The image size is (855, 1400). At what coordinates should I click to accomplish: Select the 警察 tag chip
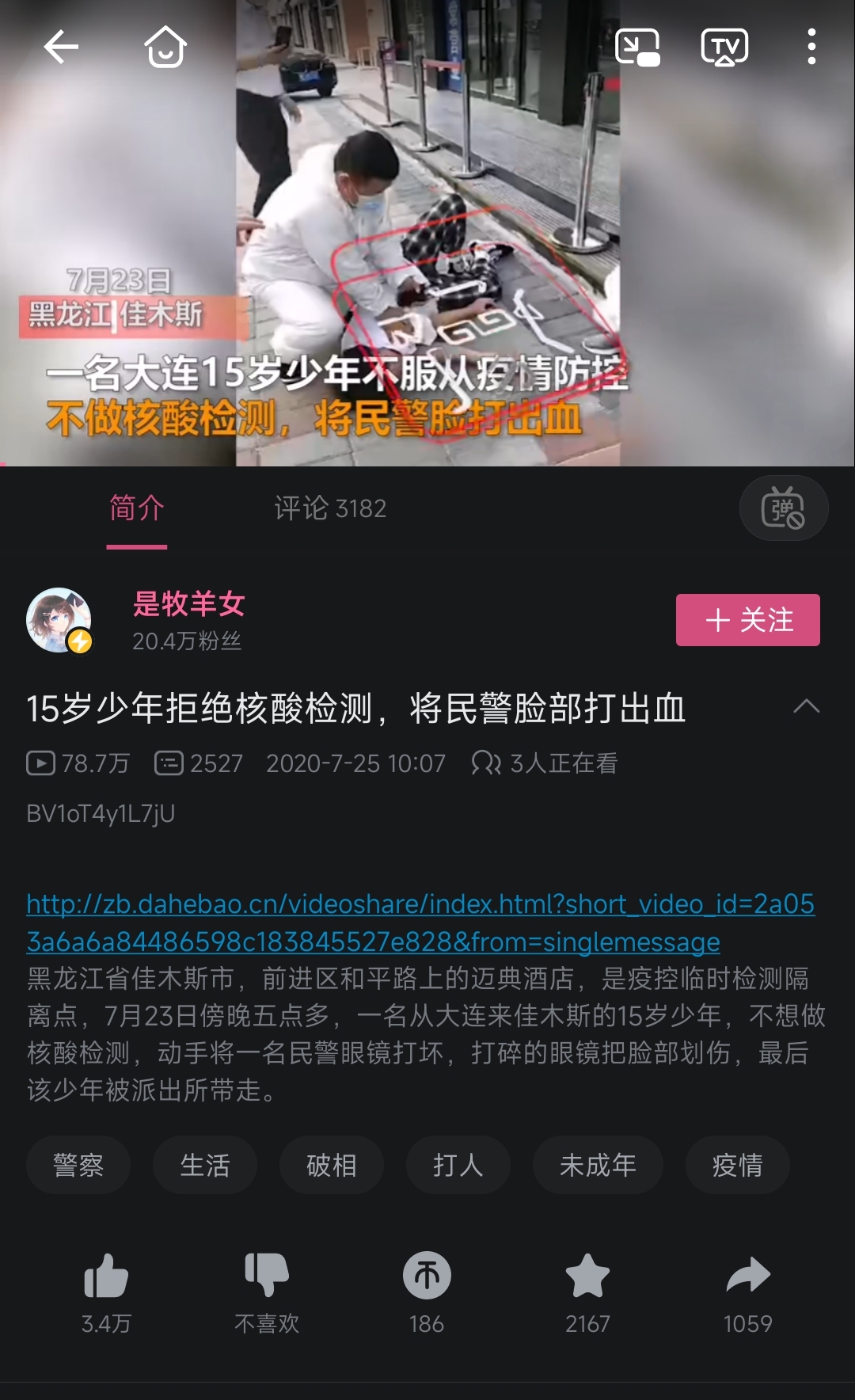(78, 1165)
